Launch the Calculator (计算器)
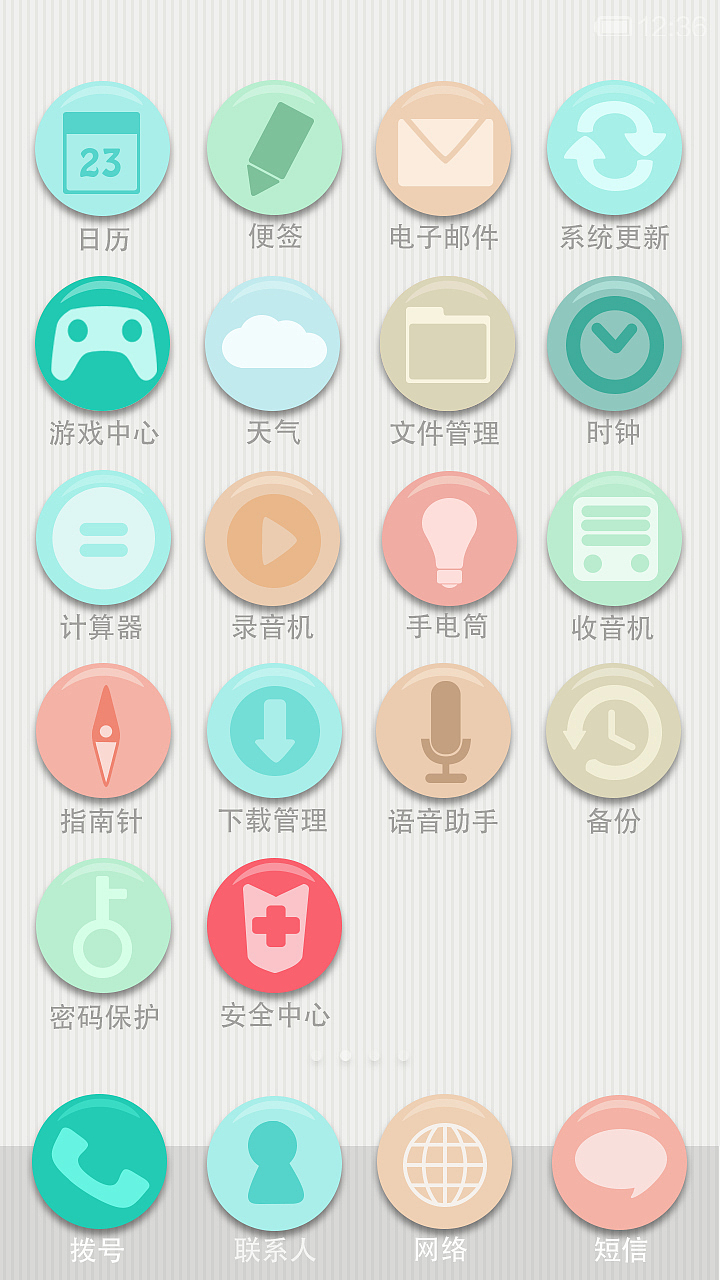720x1280 pixels. pyautogui.click(x=104, y=538)
